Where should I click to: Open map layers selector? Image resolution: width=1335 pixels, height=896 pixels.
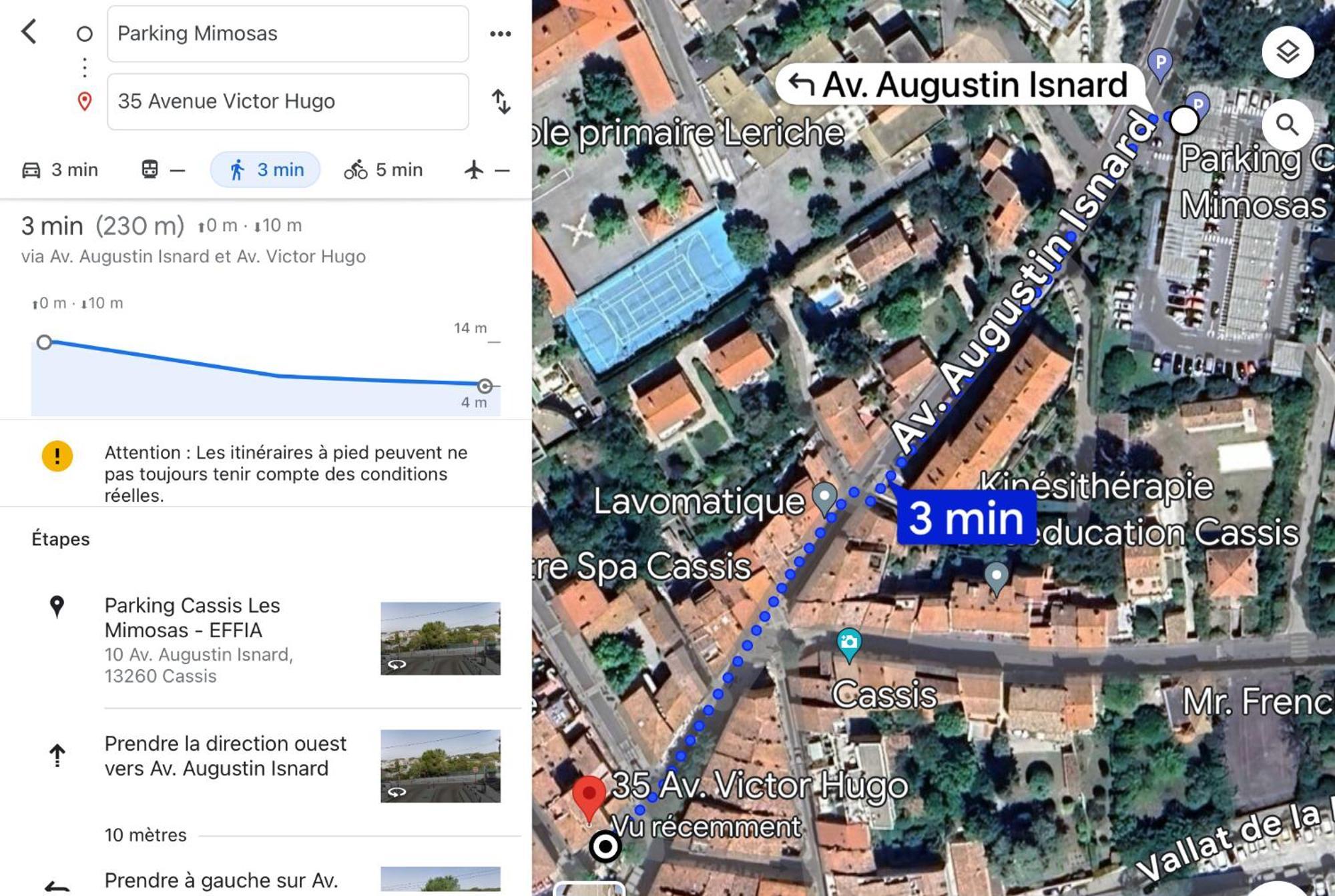(1287, 52)
